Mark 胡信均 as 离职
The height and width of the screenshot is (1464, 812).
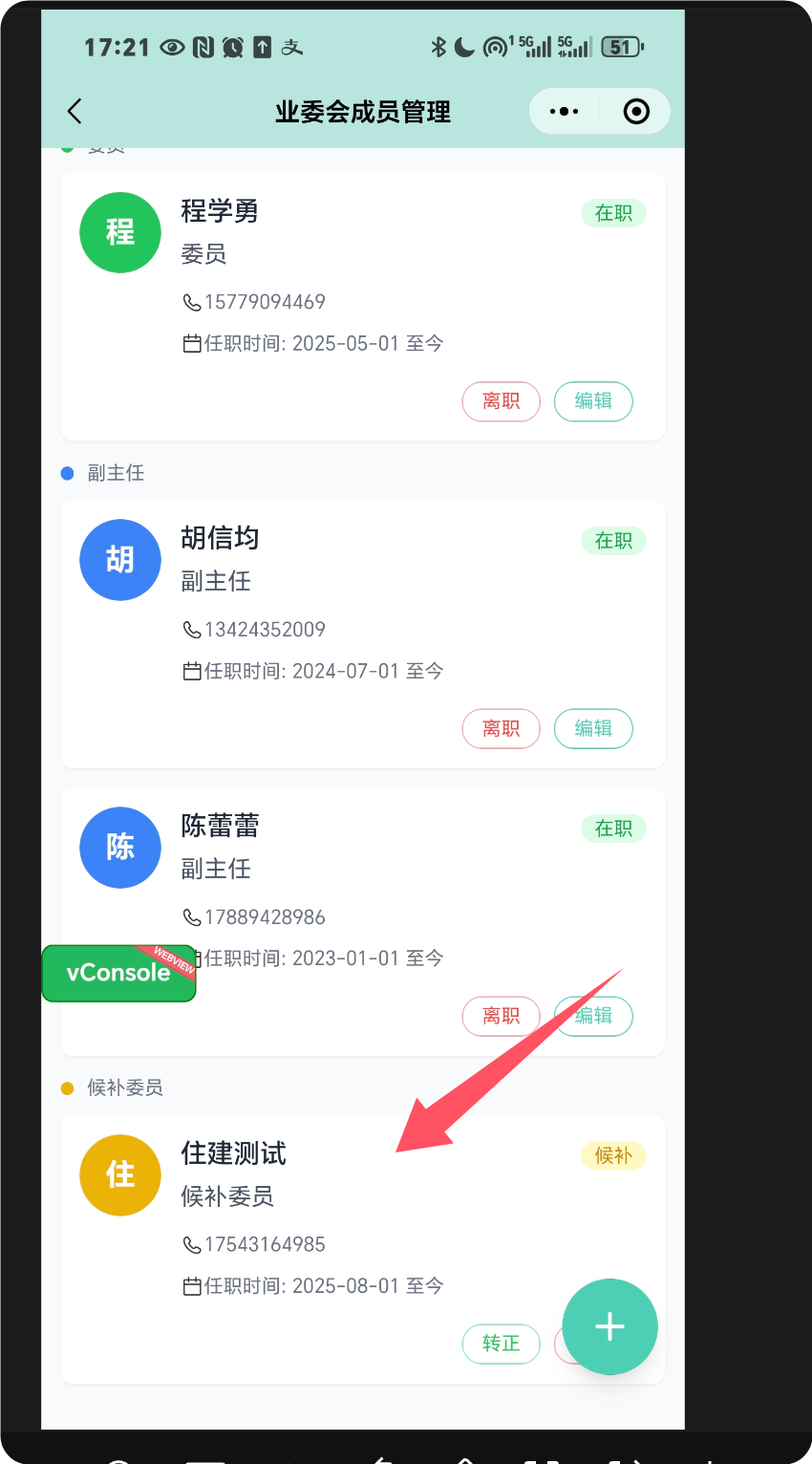501,729
